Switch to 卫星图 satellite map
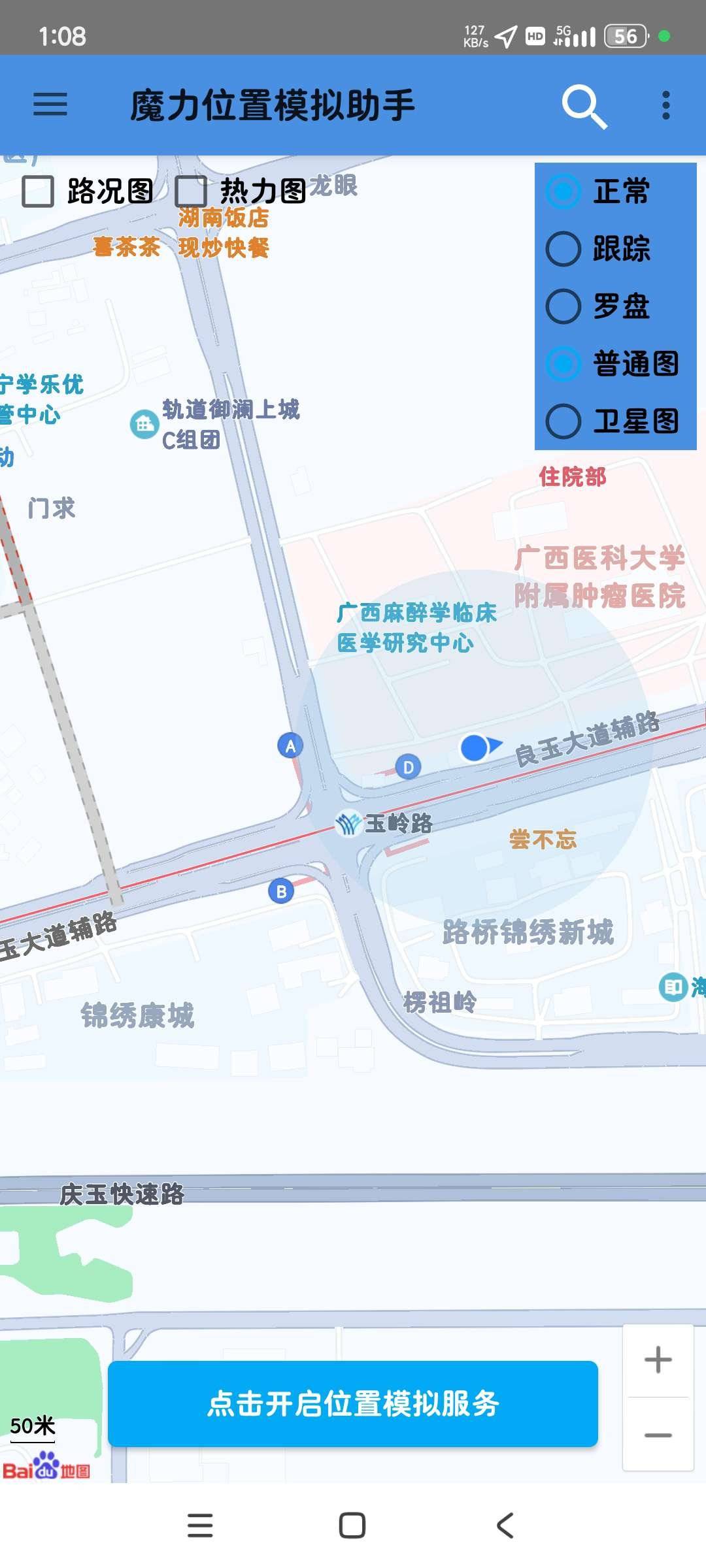The width and height of the screenshot is (706, 1568). (x=563, y=421)
